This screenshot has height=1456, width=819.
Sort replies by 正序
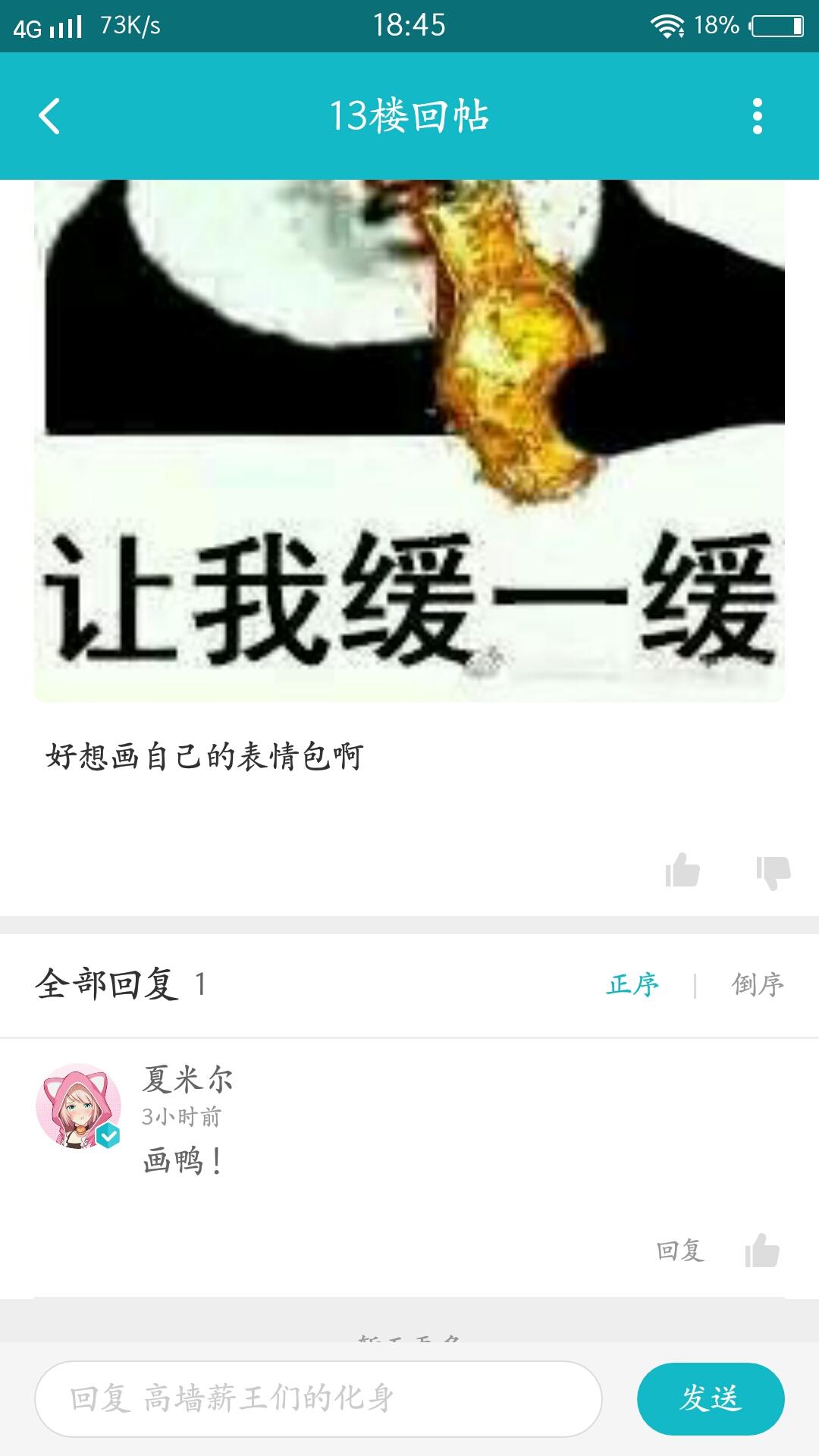click(632, 984)
